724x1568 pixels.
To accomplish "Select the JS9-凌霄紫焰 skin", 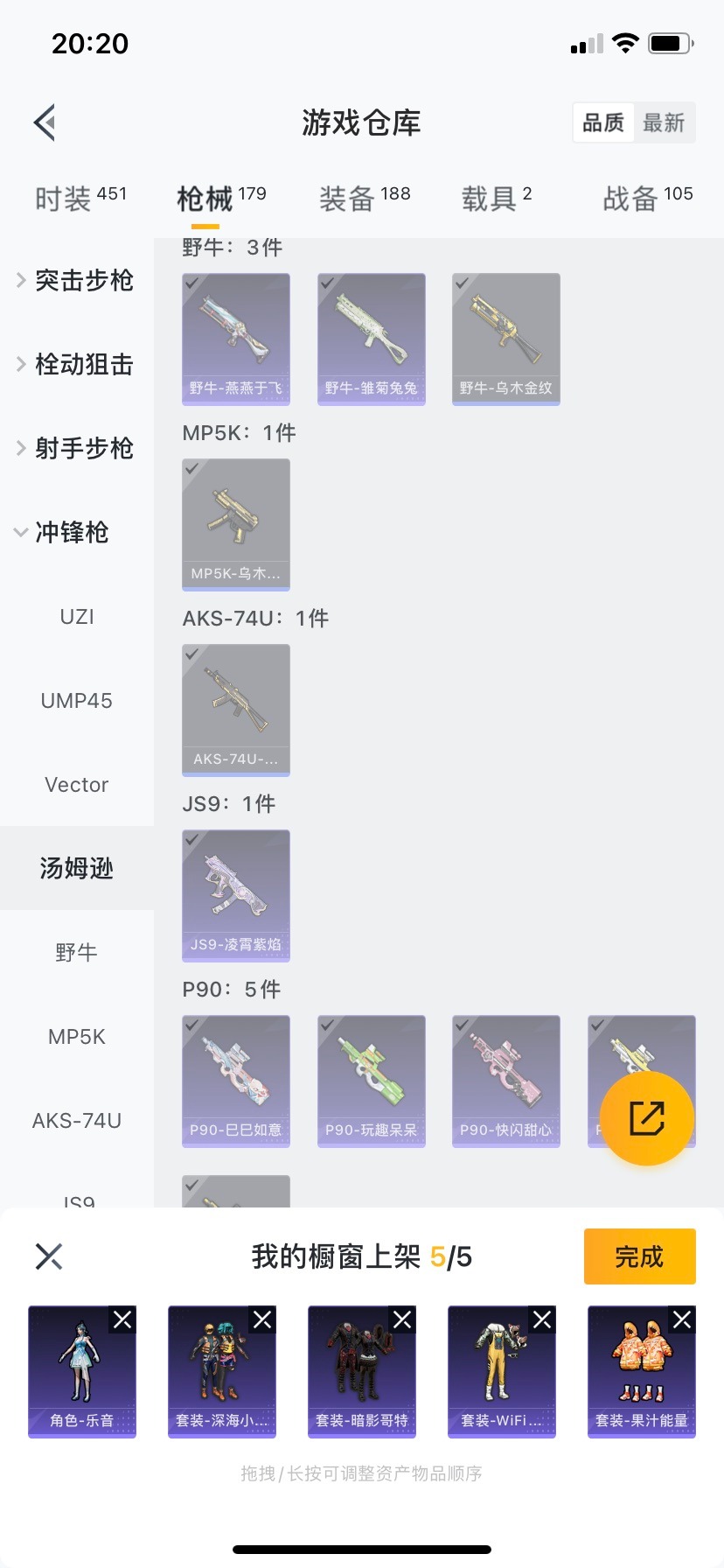I will [x=236, y=895].
